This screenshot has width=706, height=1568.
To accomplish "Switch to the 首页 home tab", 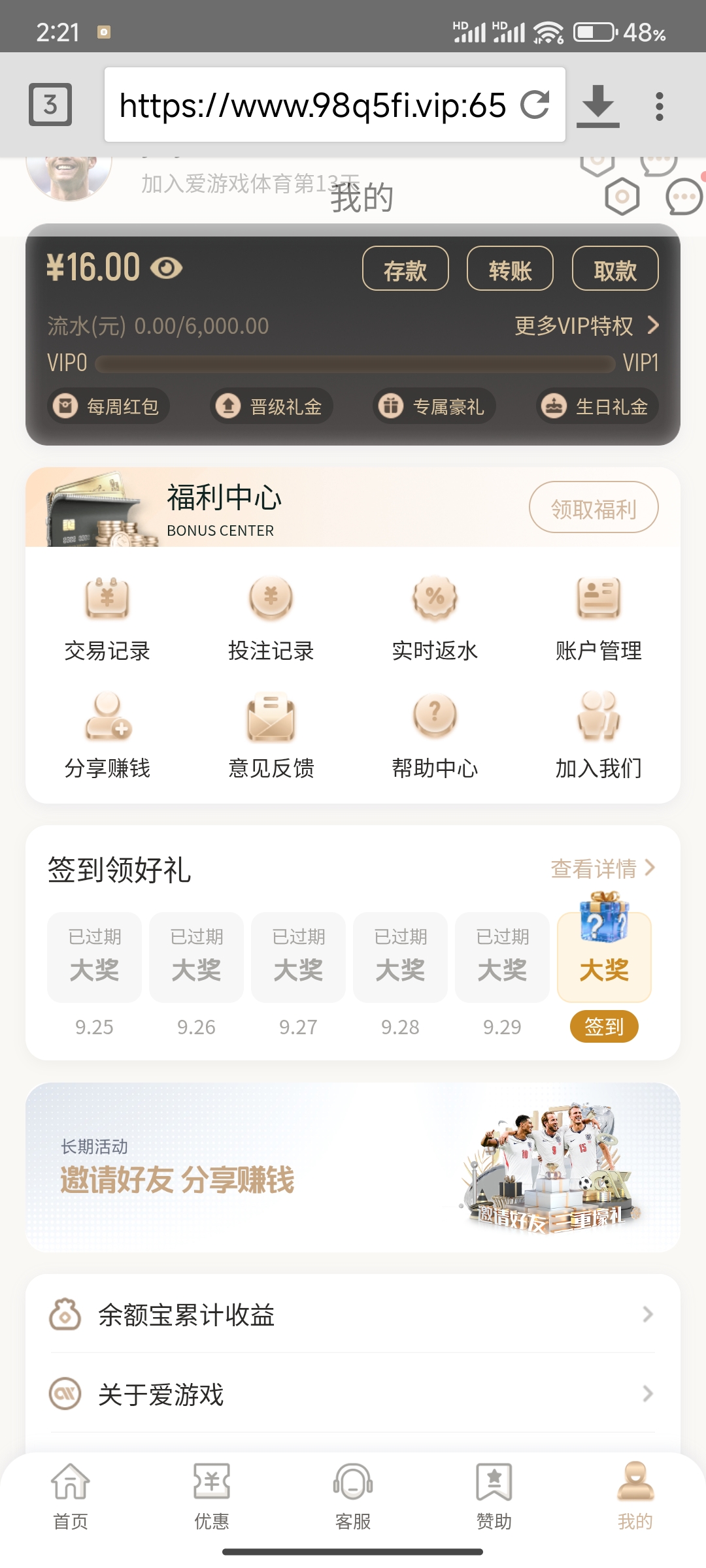I will pyautogui.click(x=71, y=1497).
